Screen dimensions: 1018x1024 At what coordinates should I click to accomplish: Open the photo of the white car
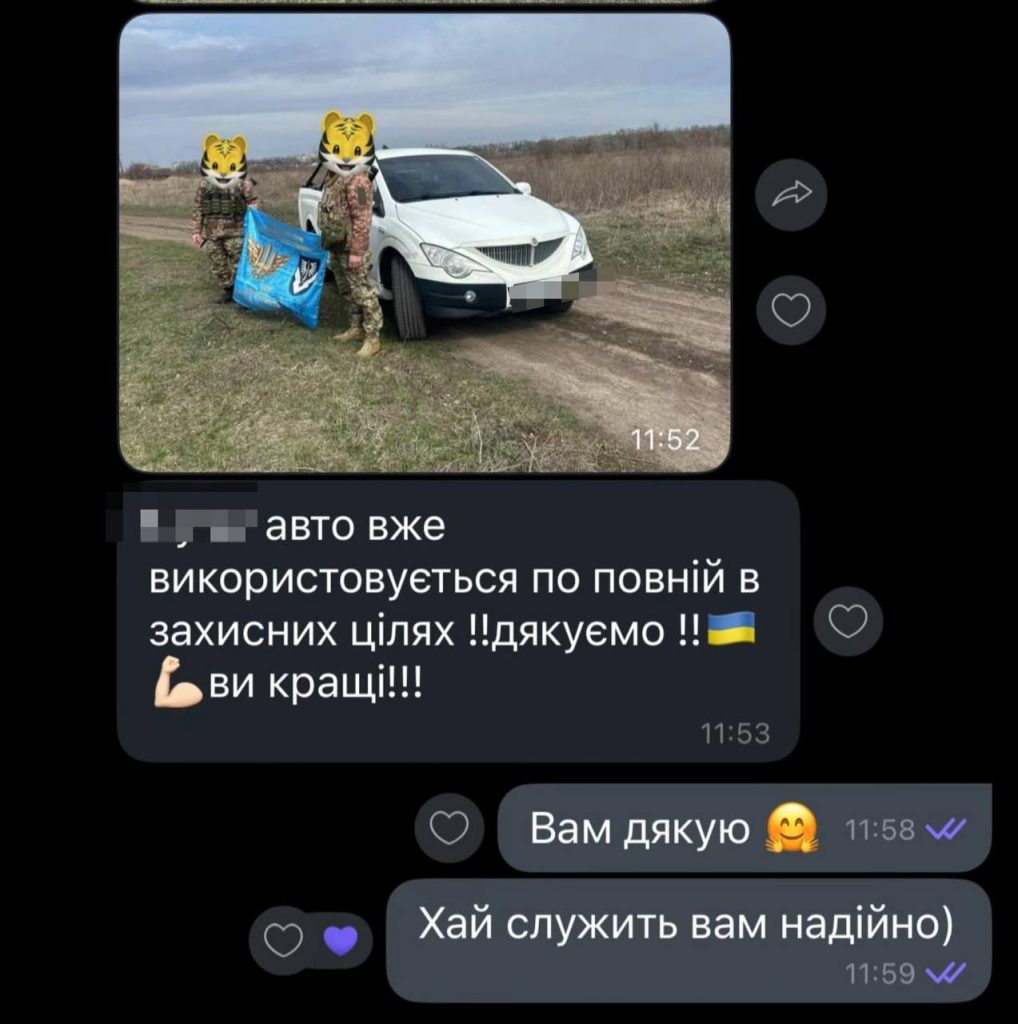click(424, 243)
